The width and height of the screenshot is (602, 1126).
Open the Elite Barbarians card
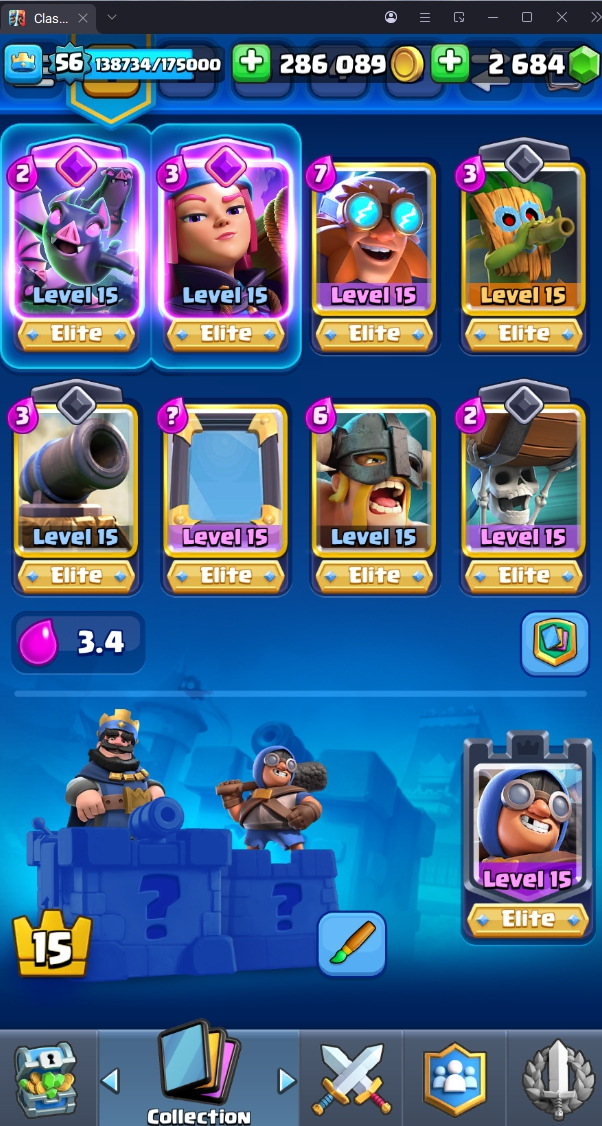coord(374,482)
